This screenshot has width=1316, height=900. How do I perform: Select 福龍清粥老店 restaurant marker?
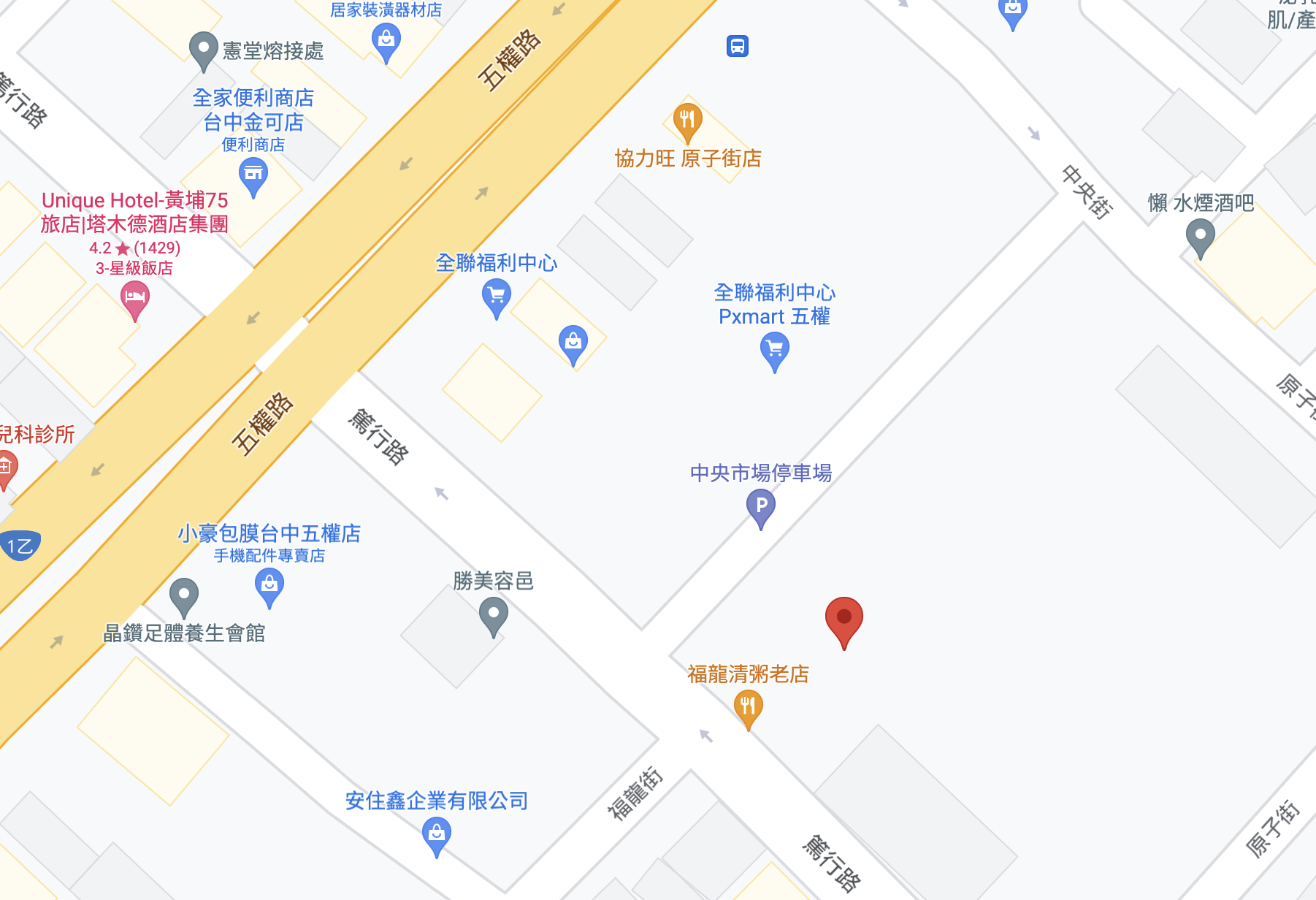(x=748, y=708)
